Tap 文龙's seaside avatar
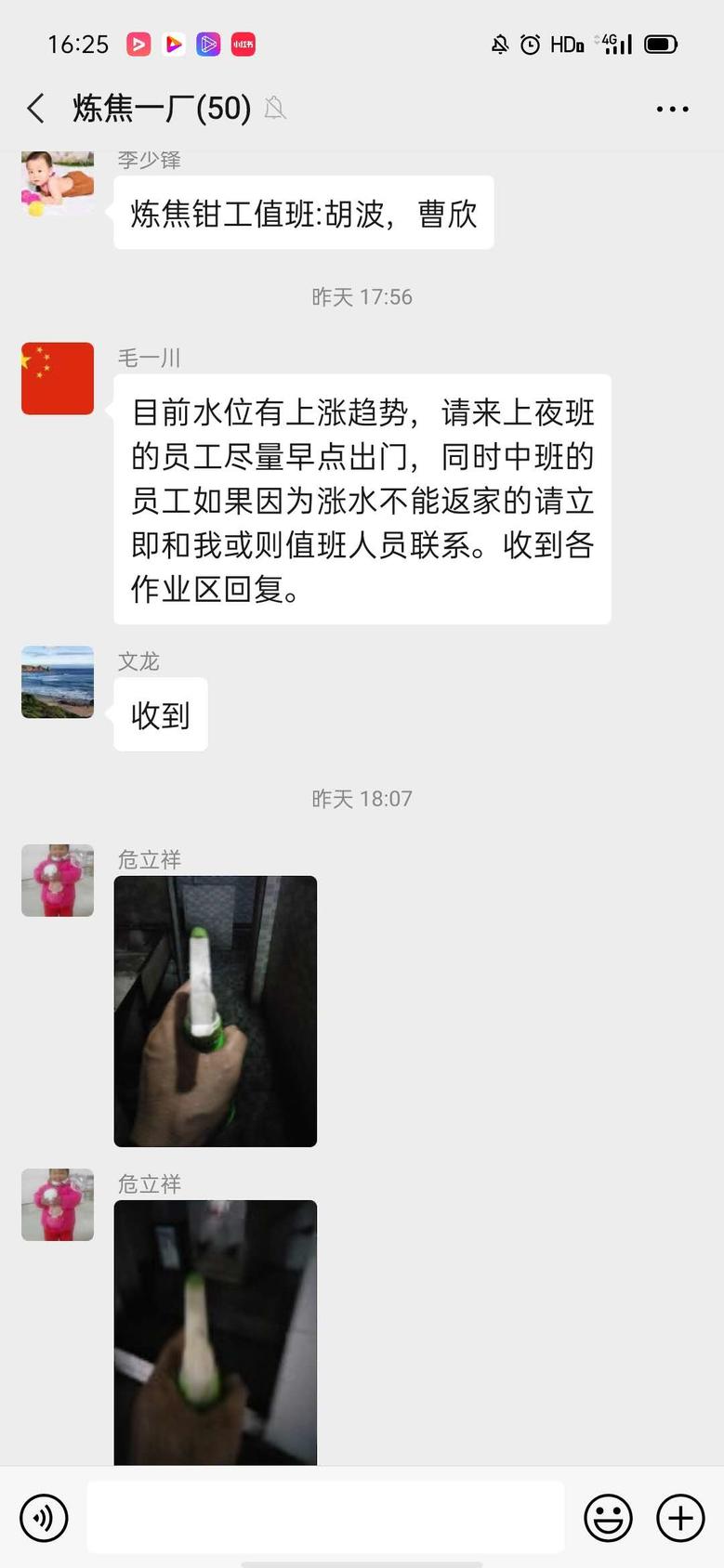This screenshot has height=1568, width=724. pos(58,682)
